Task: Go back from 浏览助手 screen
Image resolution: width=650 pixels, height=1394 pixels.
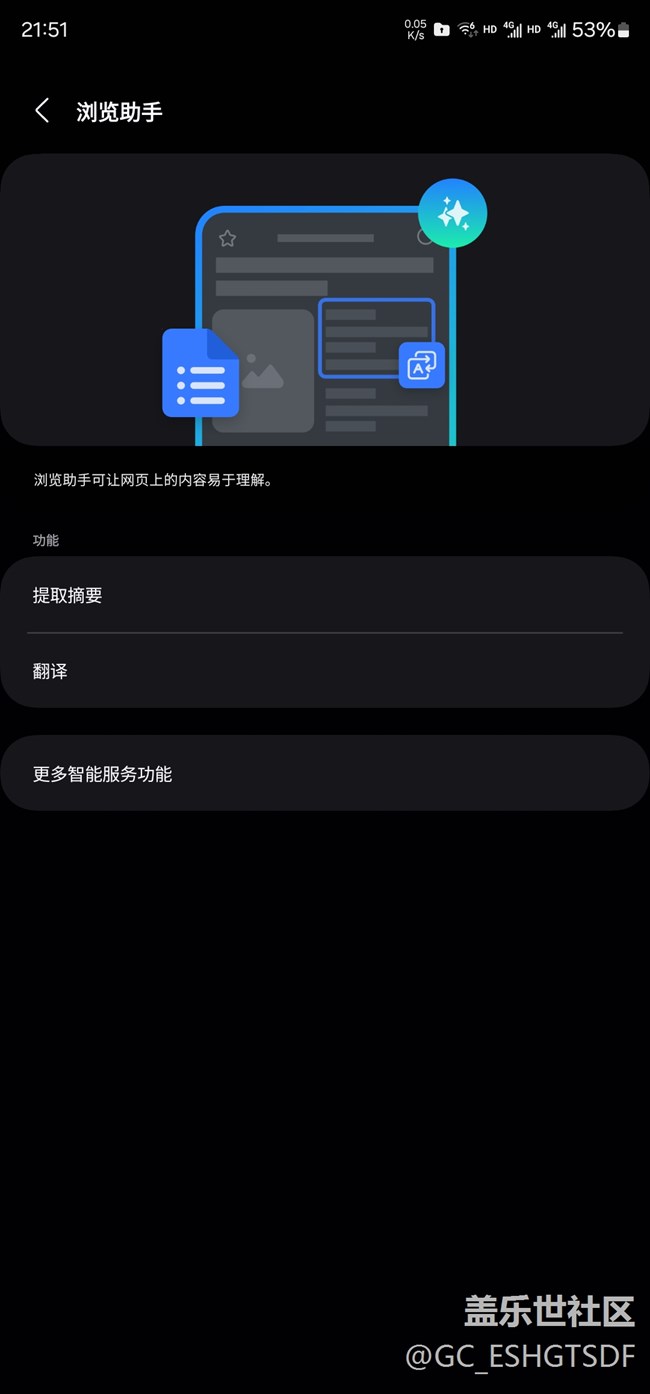Action: [42, 111]
